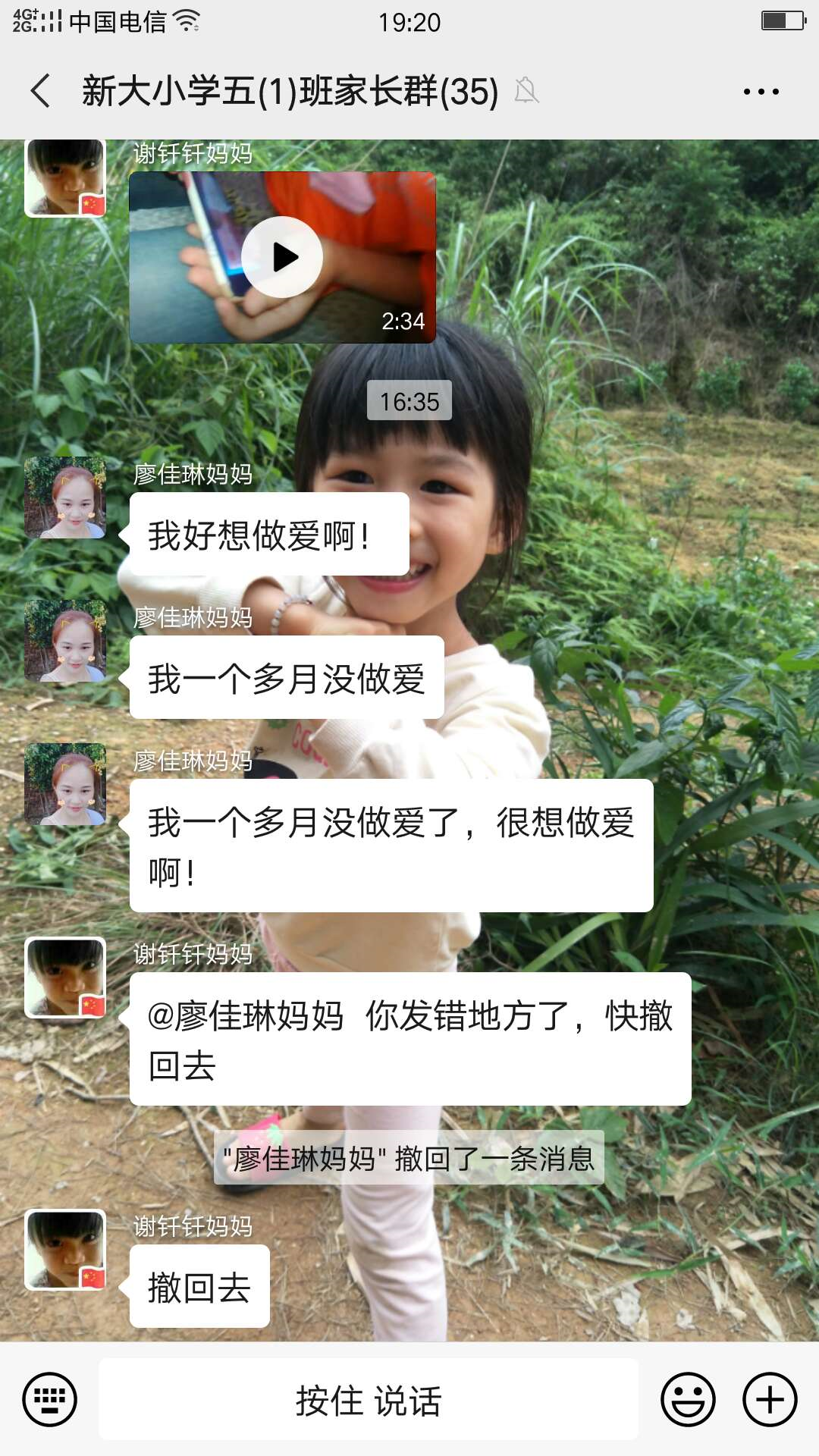The height and width of the screenshot is (1456, 819).
Task: Open 谢钎钎妈妈's avatar next to 撤回去
Action: [x=65, y=1250]
